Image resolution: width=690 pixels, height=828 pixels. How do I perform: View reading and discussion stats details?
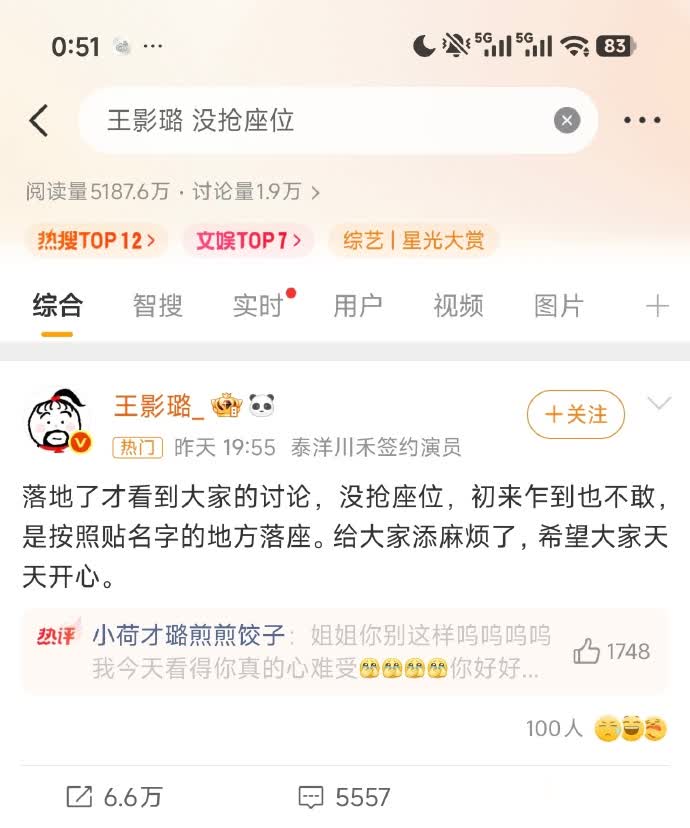tap(173, 191)
